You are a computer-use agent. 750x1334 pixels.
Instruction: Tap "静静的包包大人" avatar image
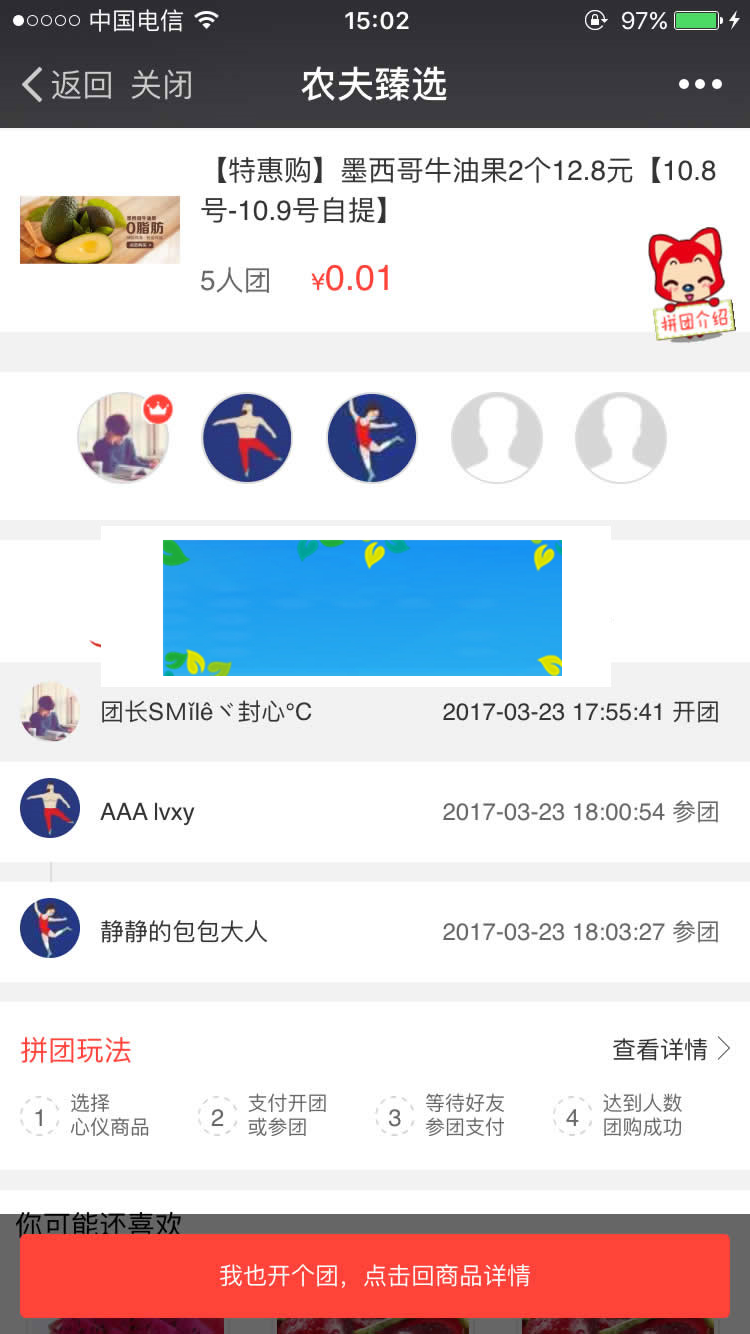49,927
